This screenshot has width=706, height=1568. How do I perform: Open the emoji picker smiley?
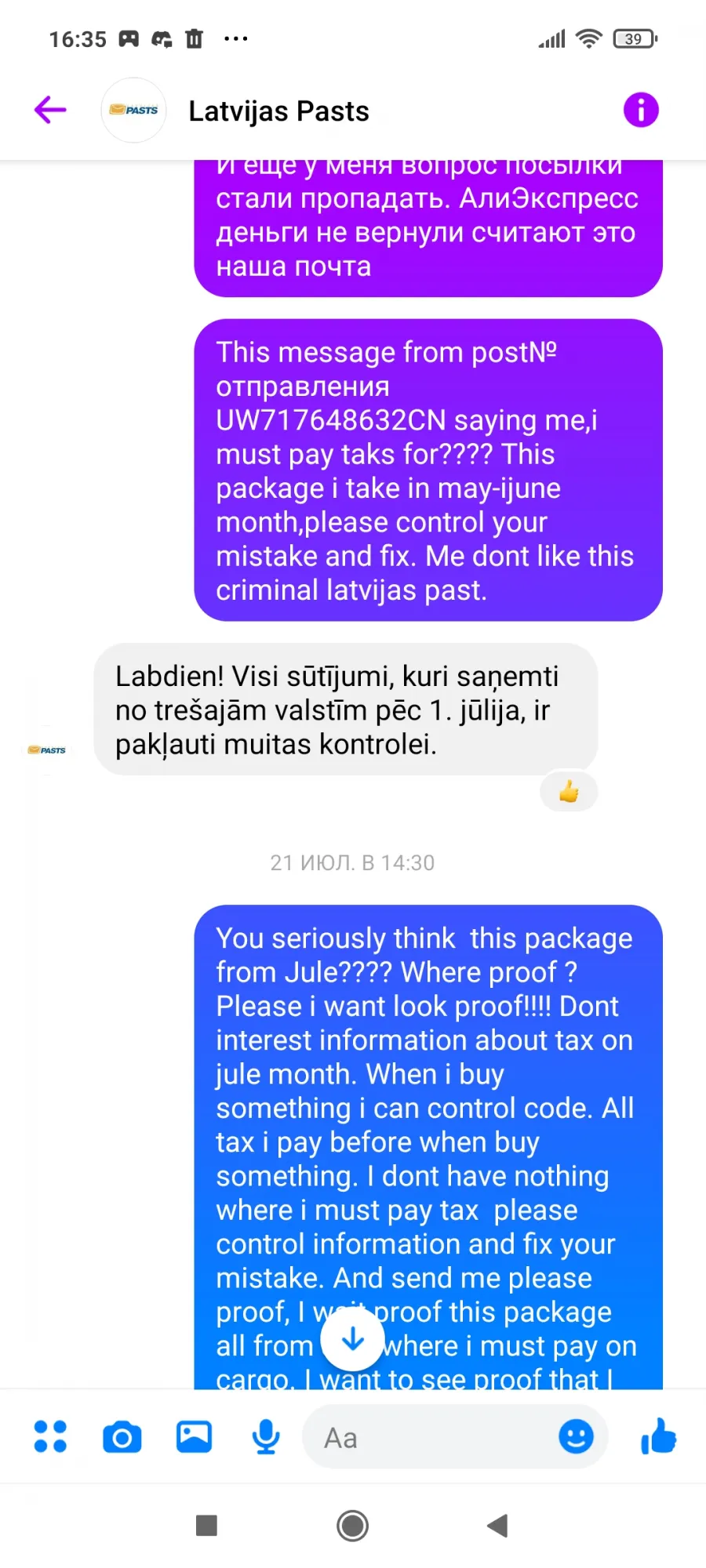(x=576, y=1436)
